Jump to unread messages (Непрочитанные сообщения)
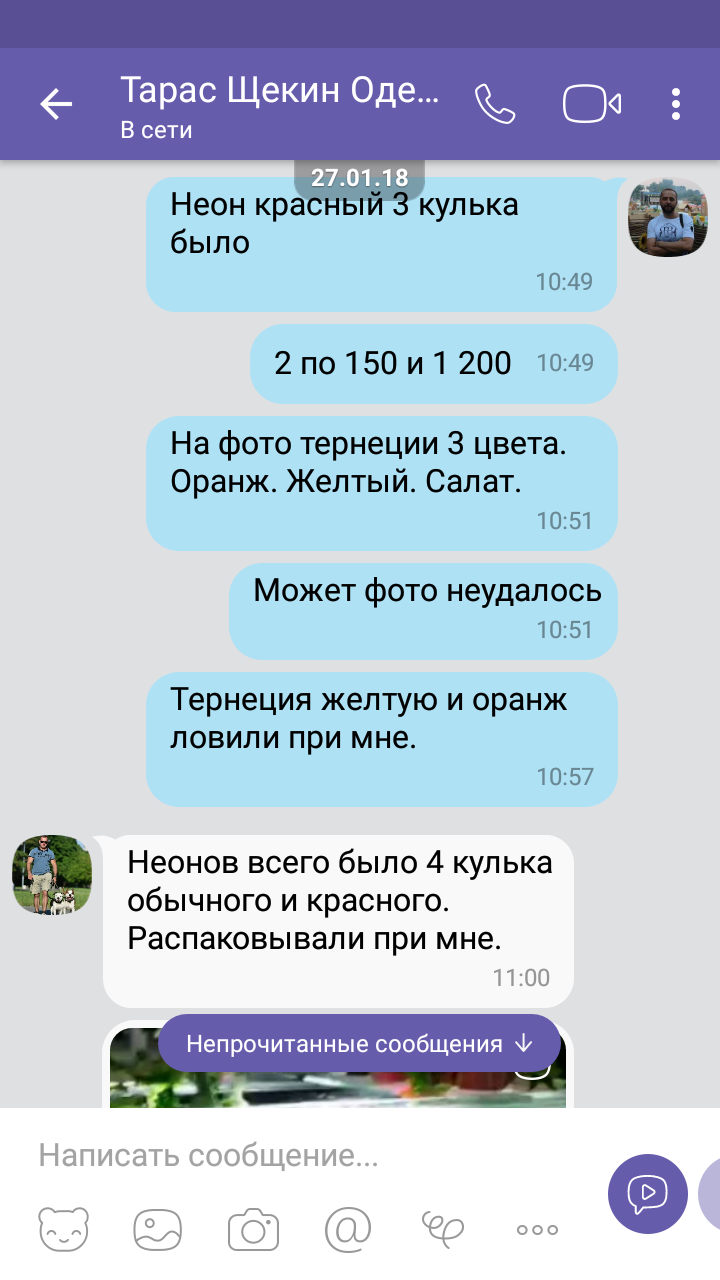720x1280 pixels. [359, 1044]
